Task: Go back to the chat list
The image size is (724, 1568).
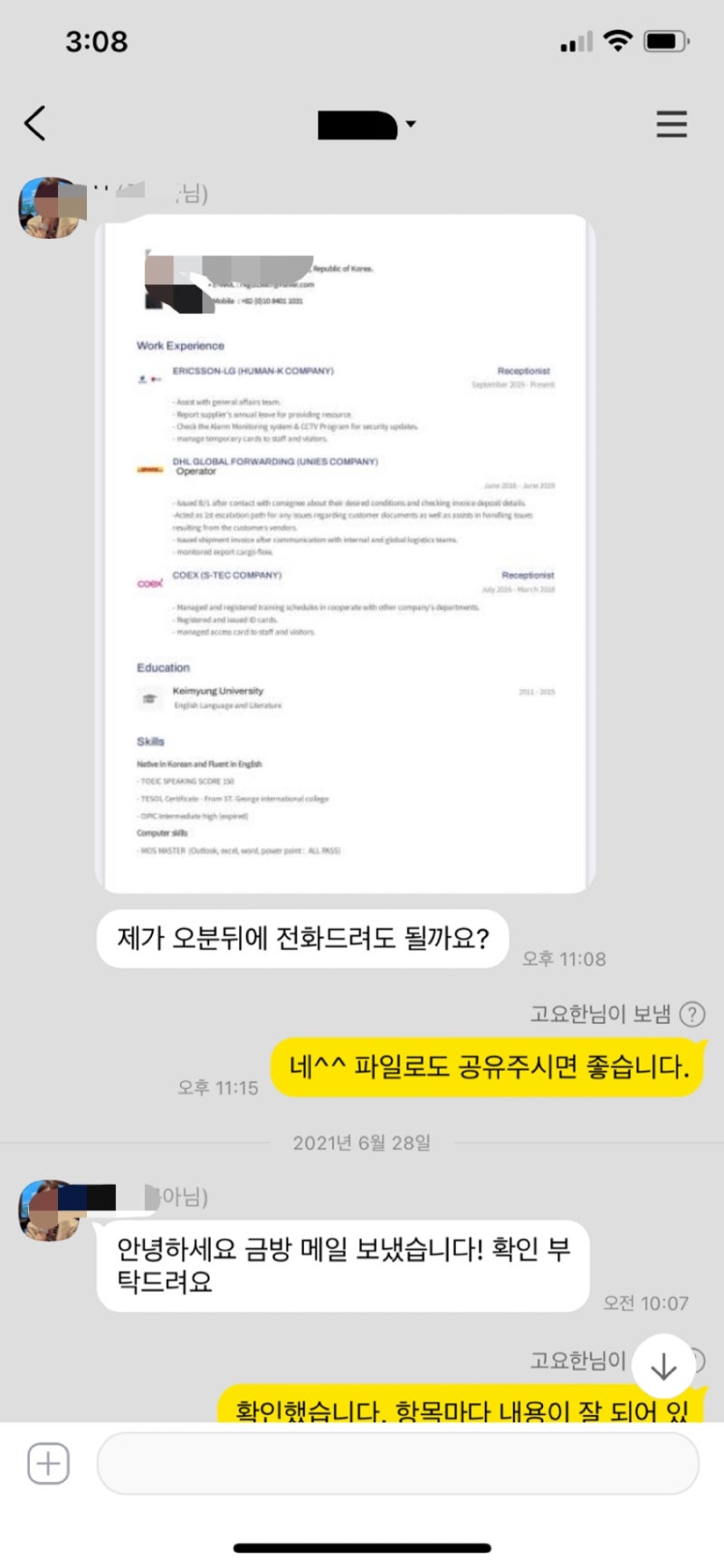Action: (35, 123)
